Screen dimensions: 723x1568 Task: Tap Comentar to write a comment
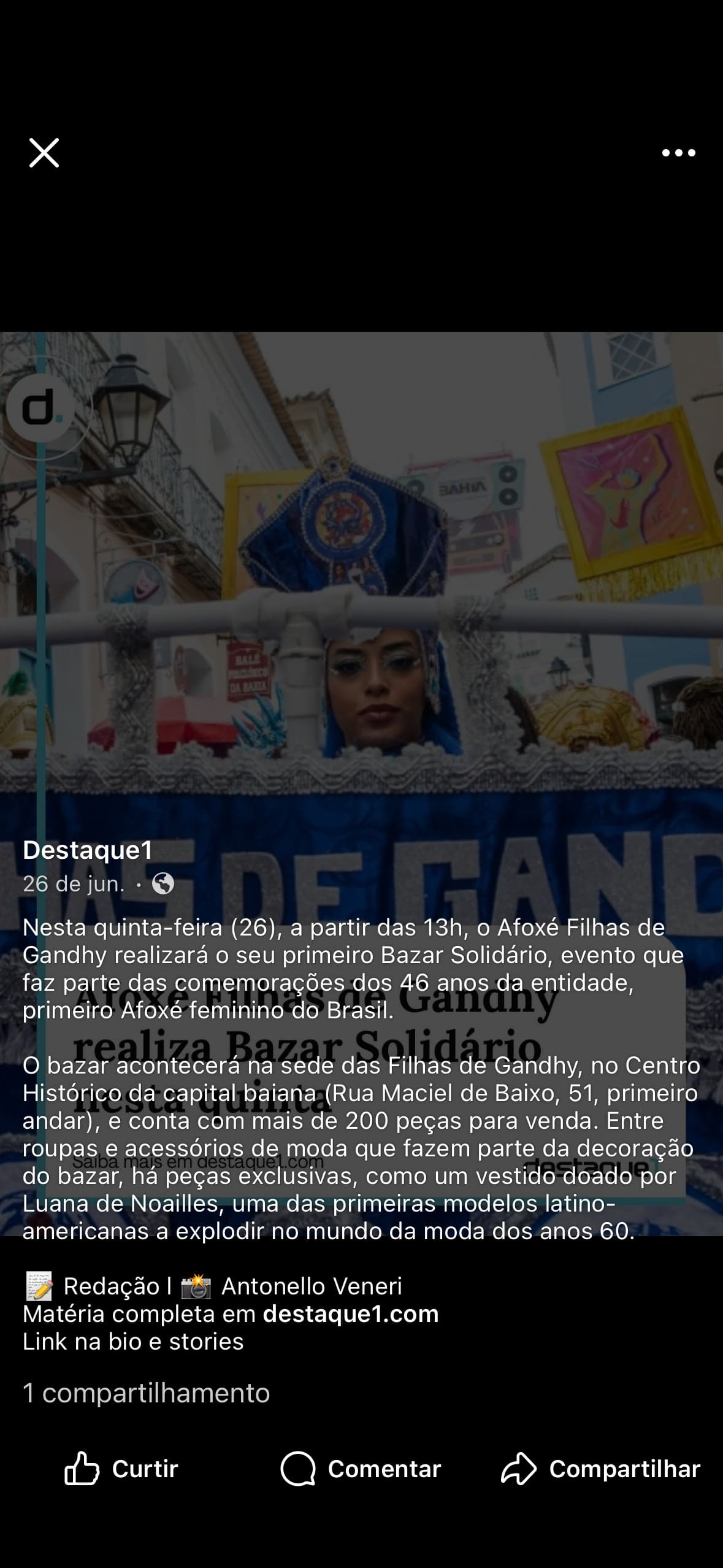pos(361,1469)
